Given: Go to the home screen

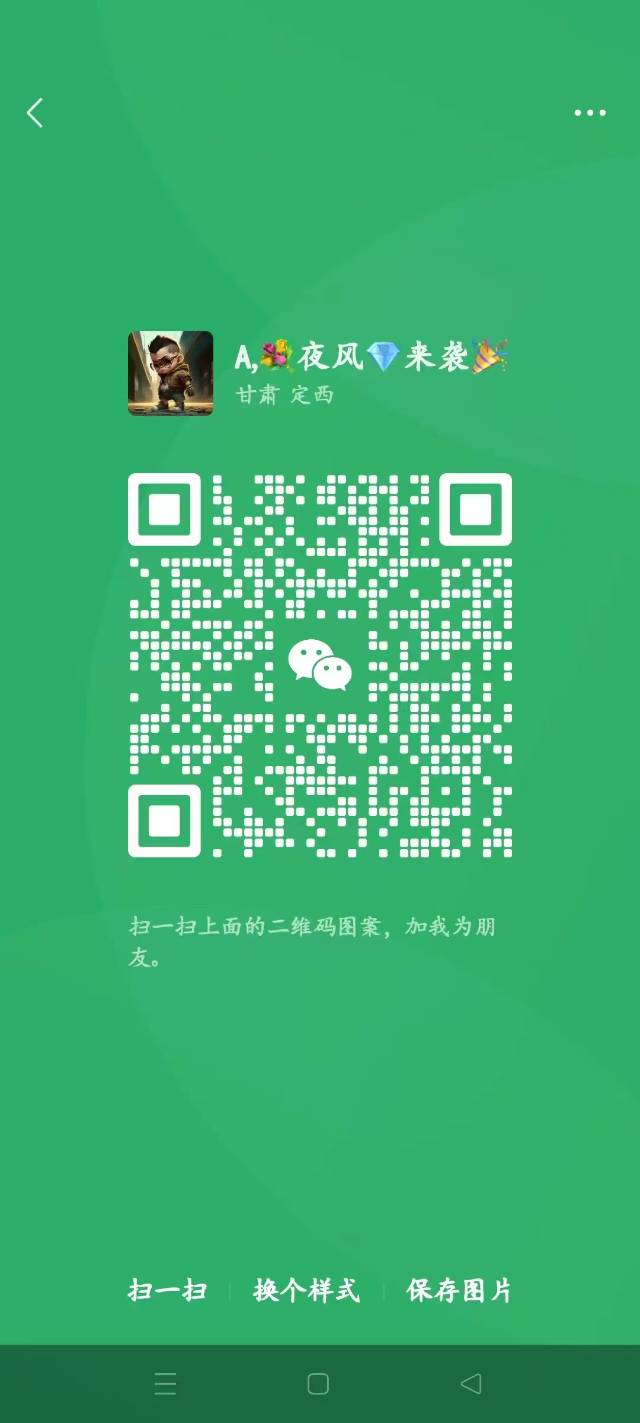Looking at the screenshot, I should [318, 1383].
